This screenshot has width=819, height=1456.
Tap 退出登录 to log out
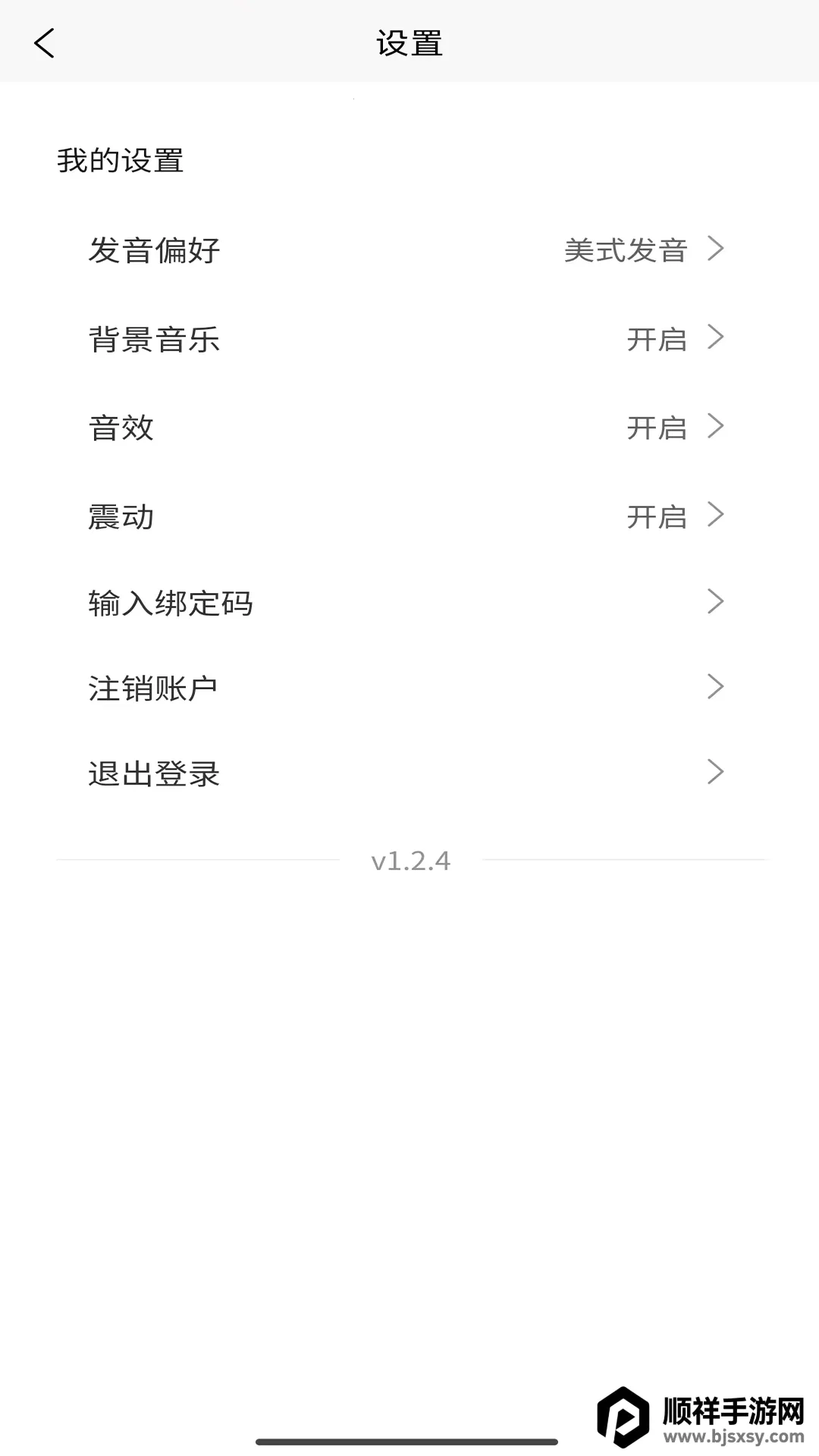407,773
